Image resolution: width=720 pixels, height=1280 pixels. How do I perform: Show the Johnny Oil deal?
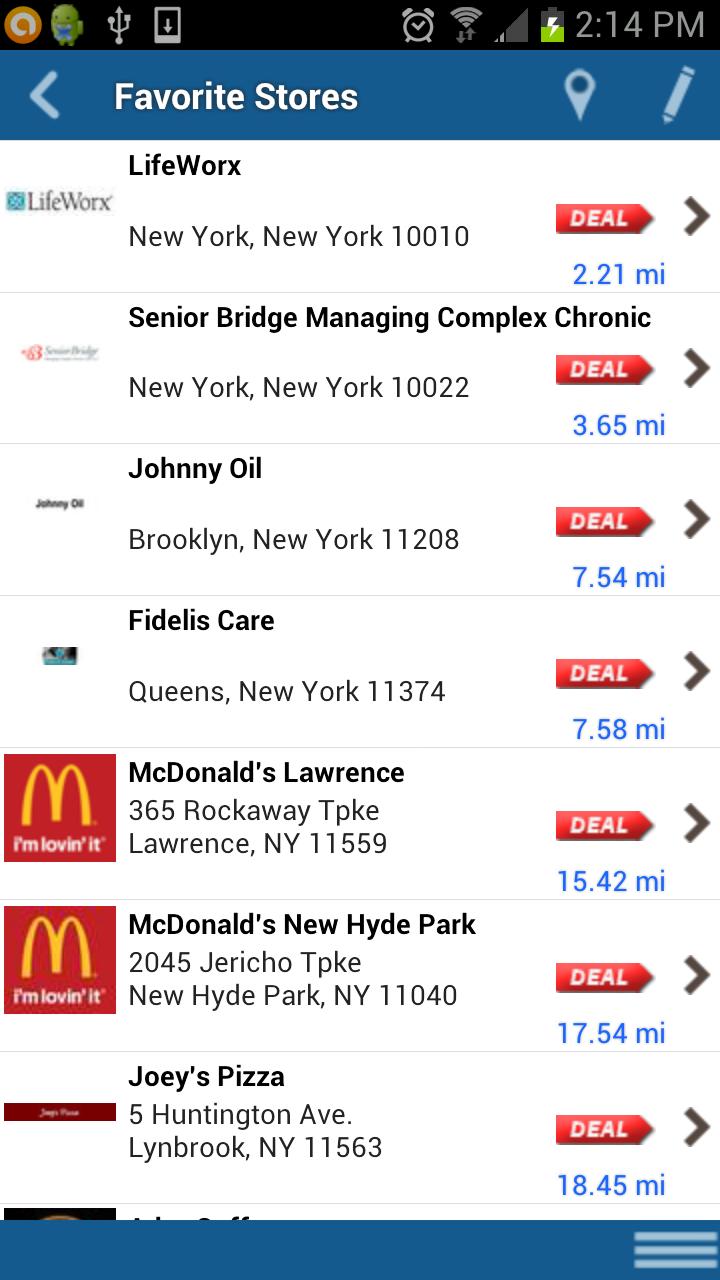click(603, 522)
